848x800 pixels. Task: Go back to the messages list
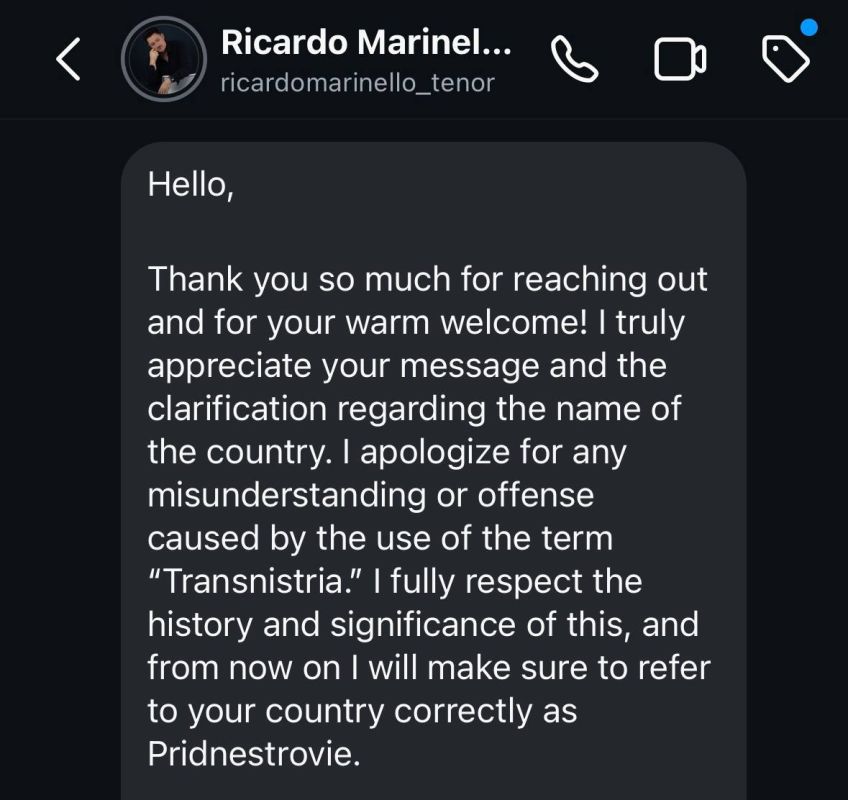click(68, 60)
